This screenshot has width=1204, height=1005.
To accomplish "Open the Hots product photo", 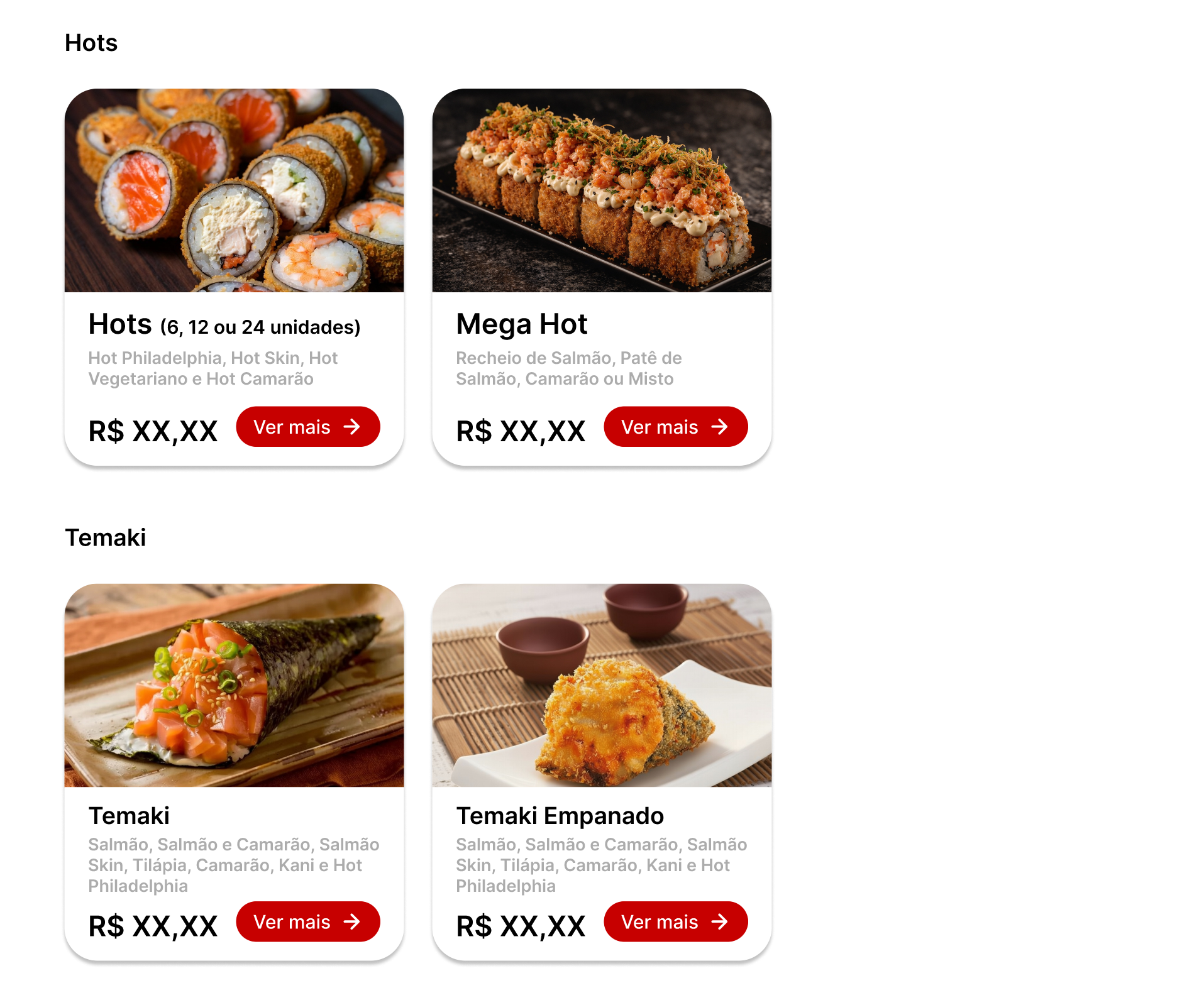I will pos(234,190).
